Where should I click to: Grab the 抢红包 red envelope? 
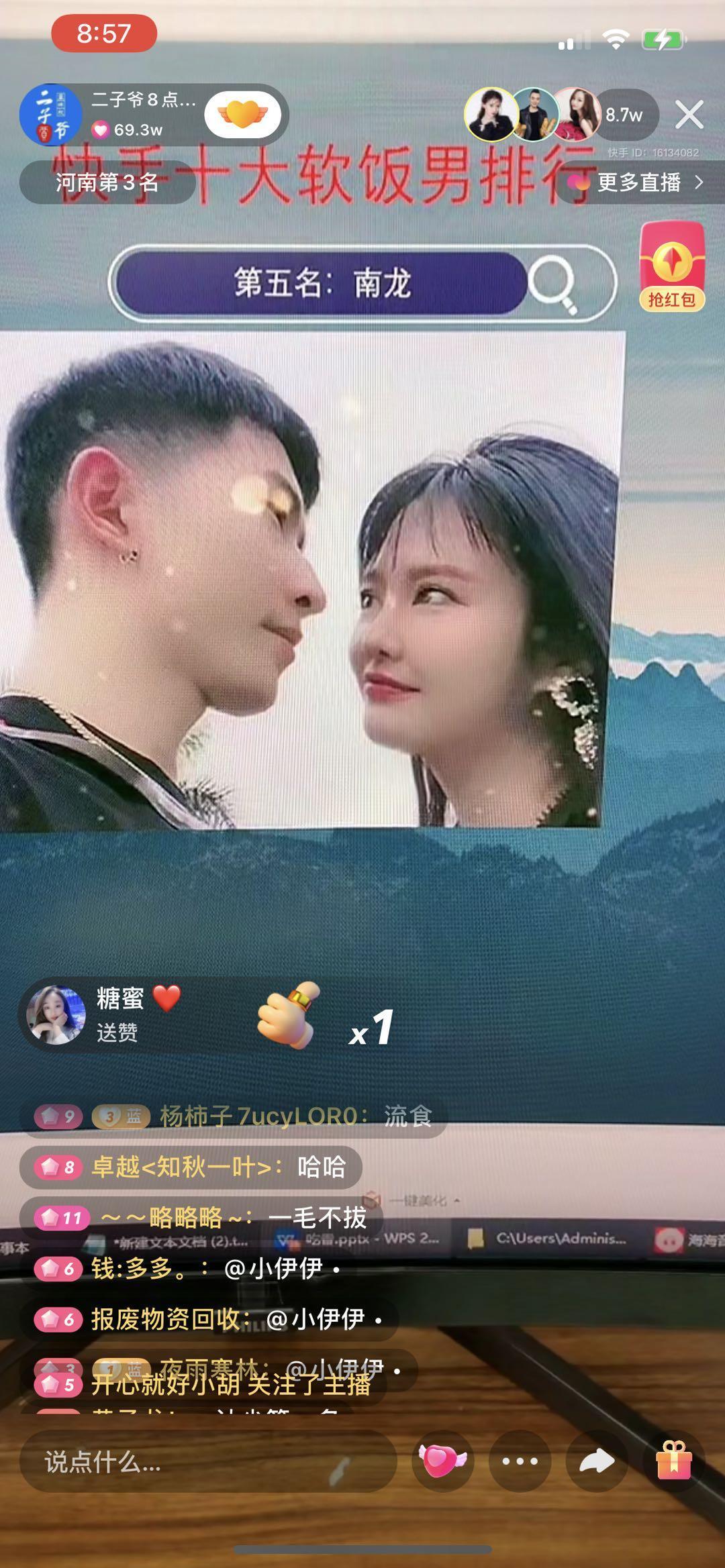point(671,268)
